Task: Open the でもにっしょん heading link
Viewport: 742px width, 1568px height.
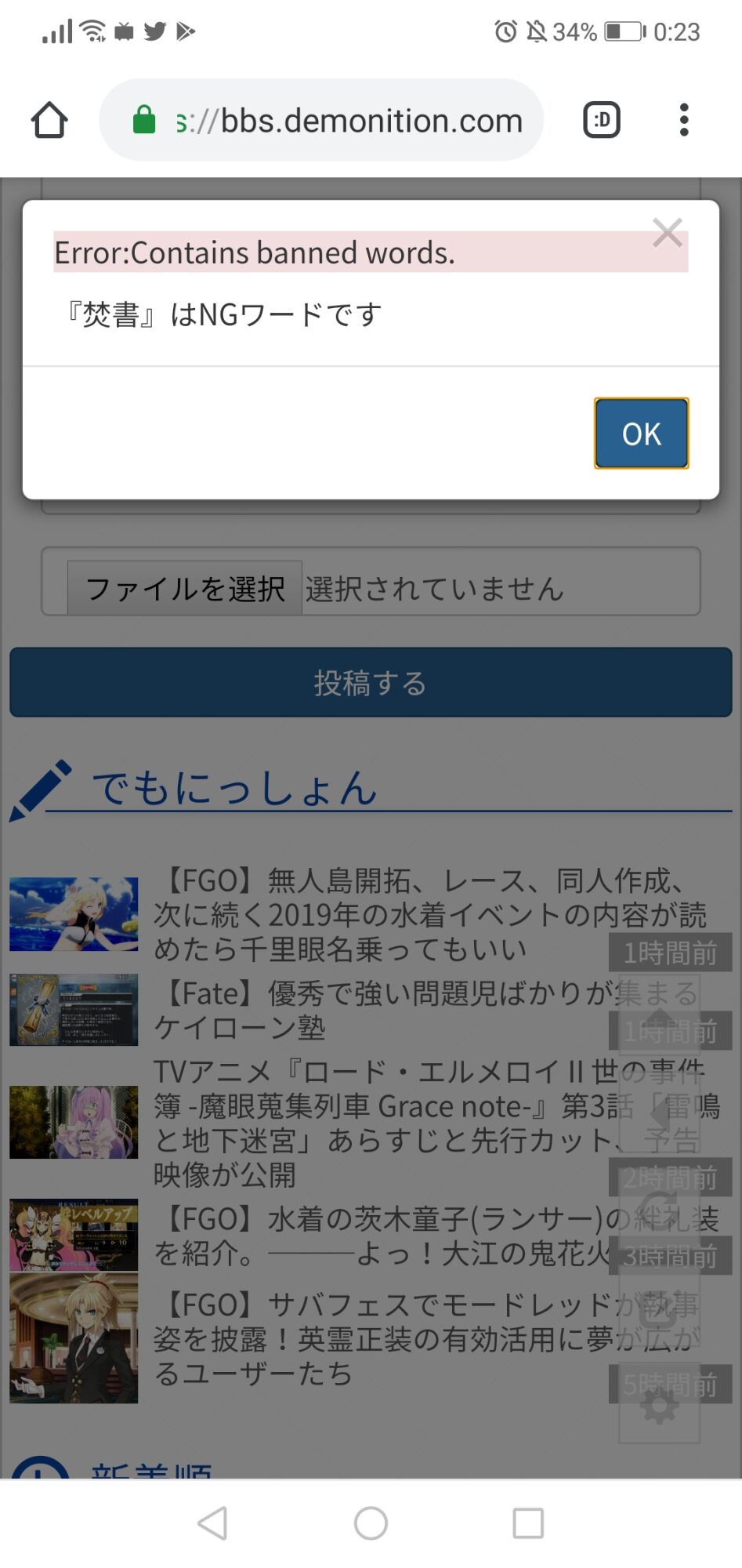Action: [x=235, y=788]
